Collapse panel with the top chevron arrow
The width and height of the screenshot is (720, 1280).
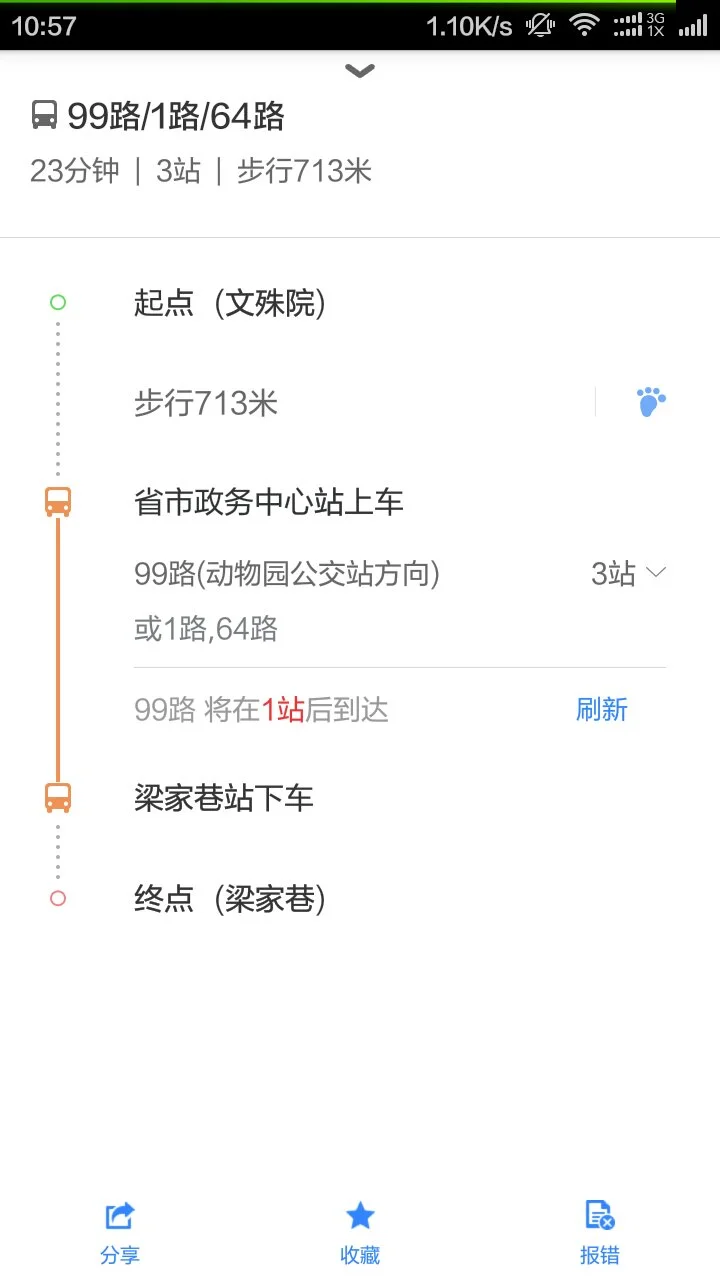(360, 71)
